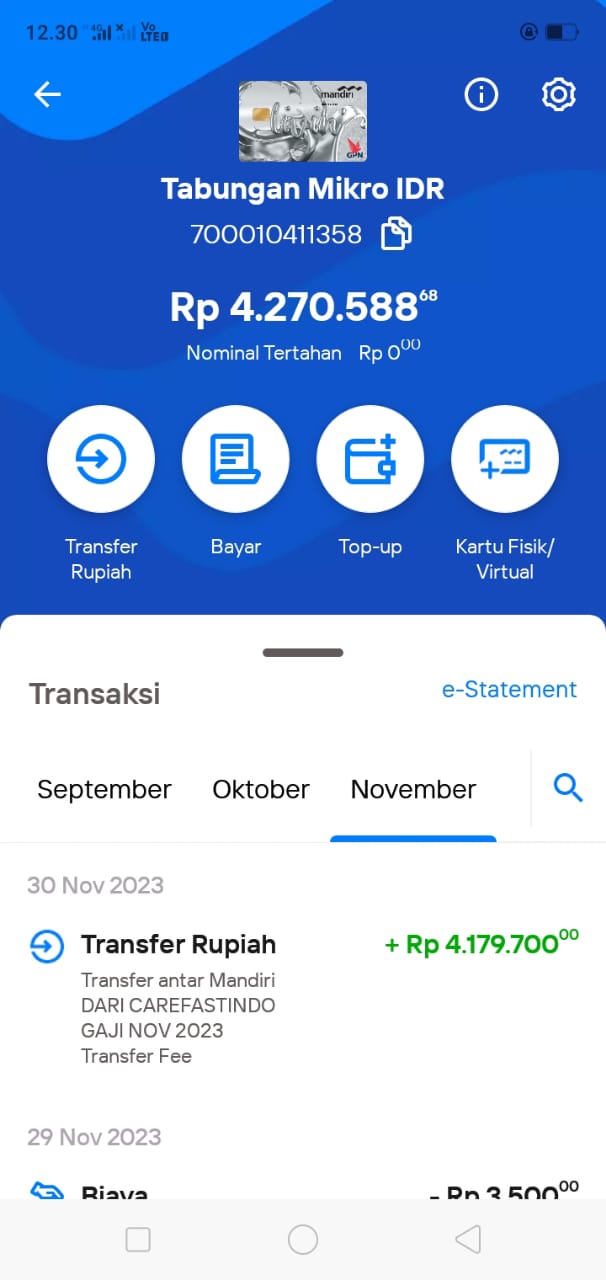Open the Bayar payment option
This screenshot has height=1280, width=606.
[236, 459]
